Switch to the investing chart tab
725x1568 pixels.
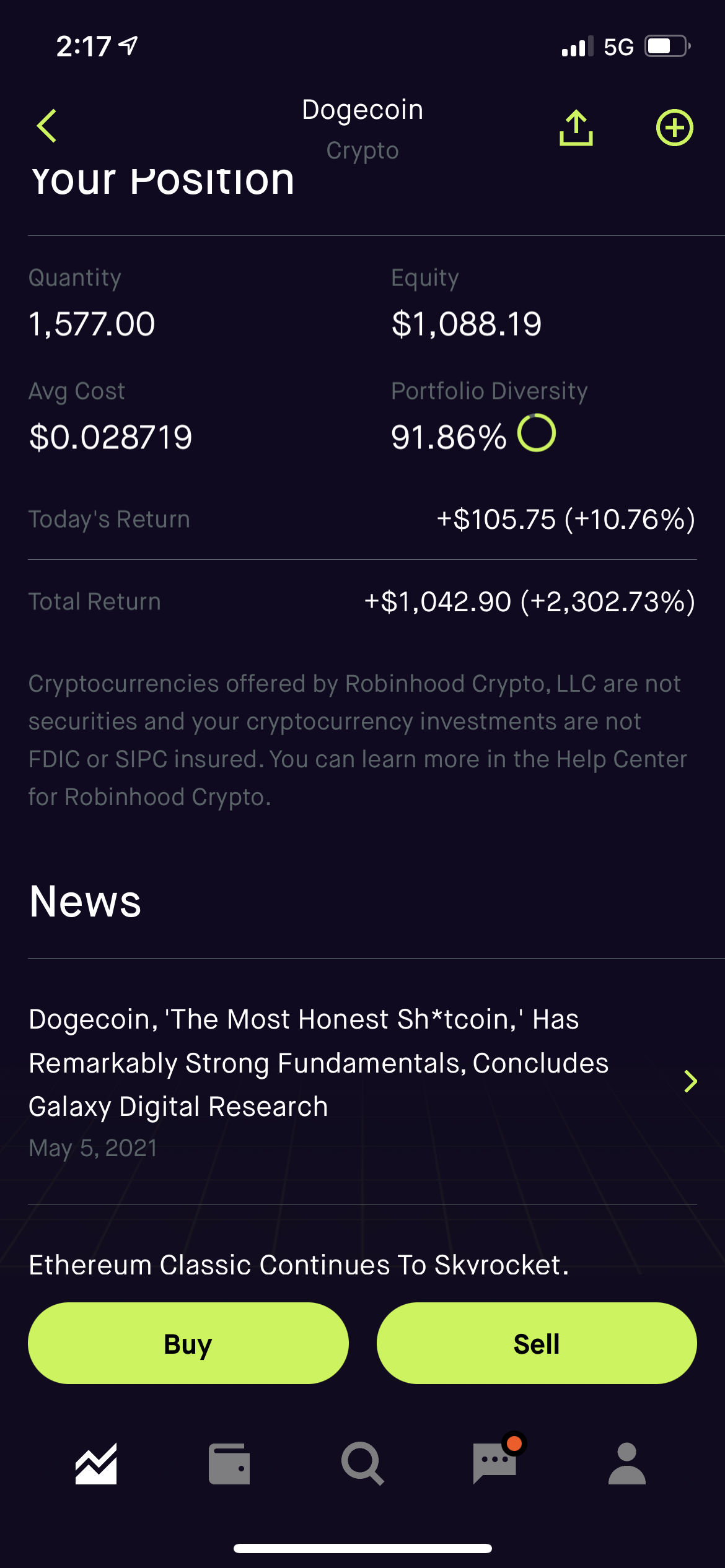[96, 1464]
